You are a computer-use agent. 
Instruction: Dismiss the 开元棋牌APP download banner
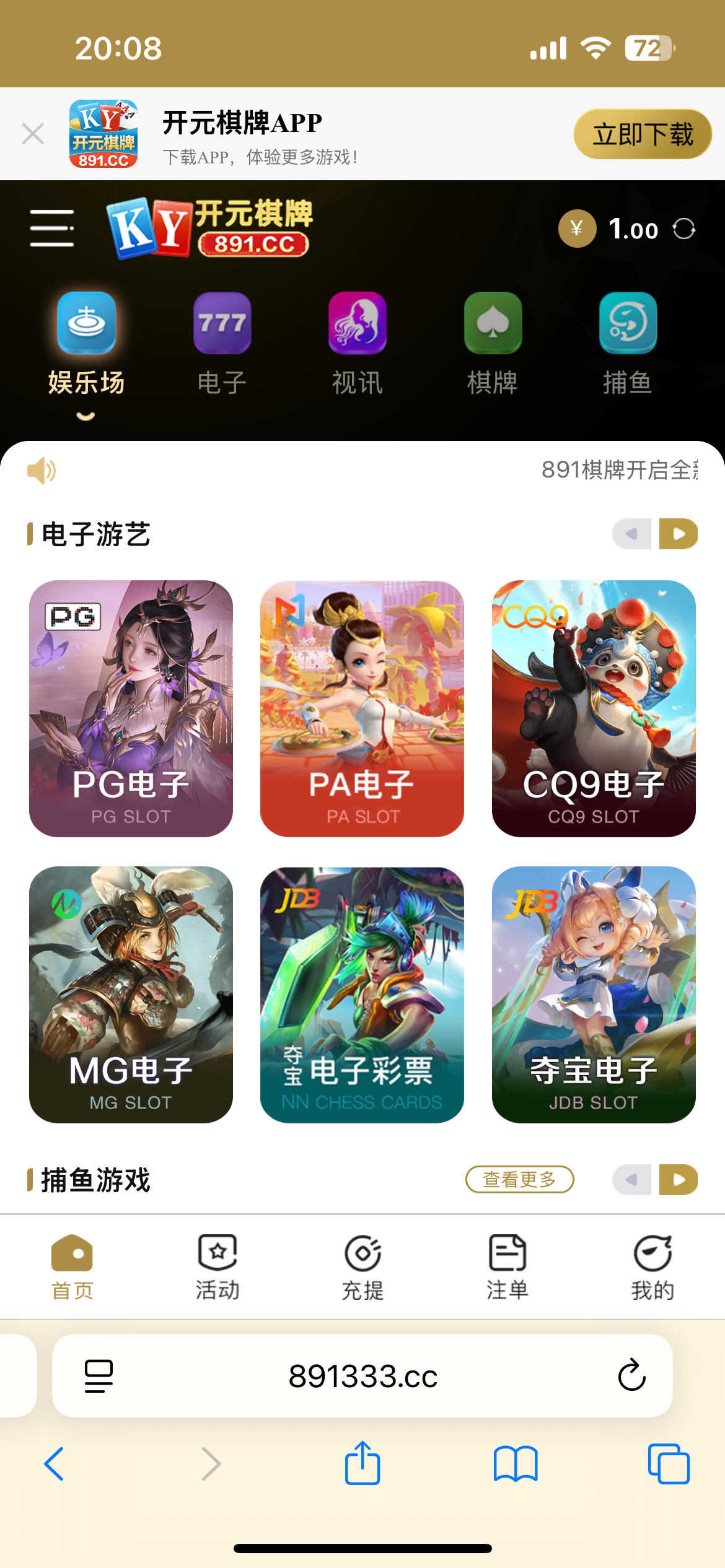(33, 134)
